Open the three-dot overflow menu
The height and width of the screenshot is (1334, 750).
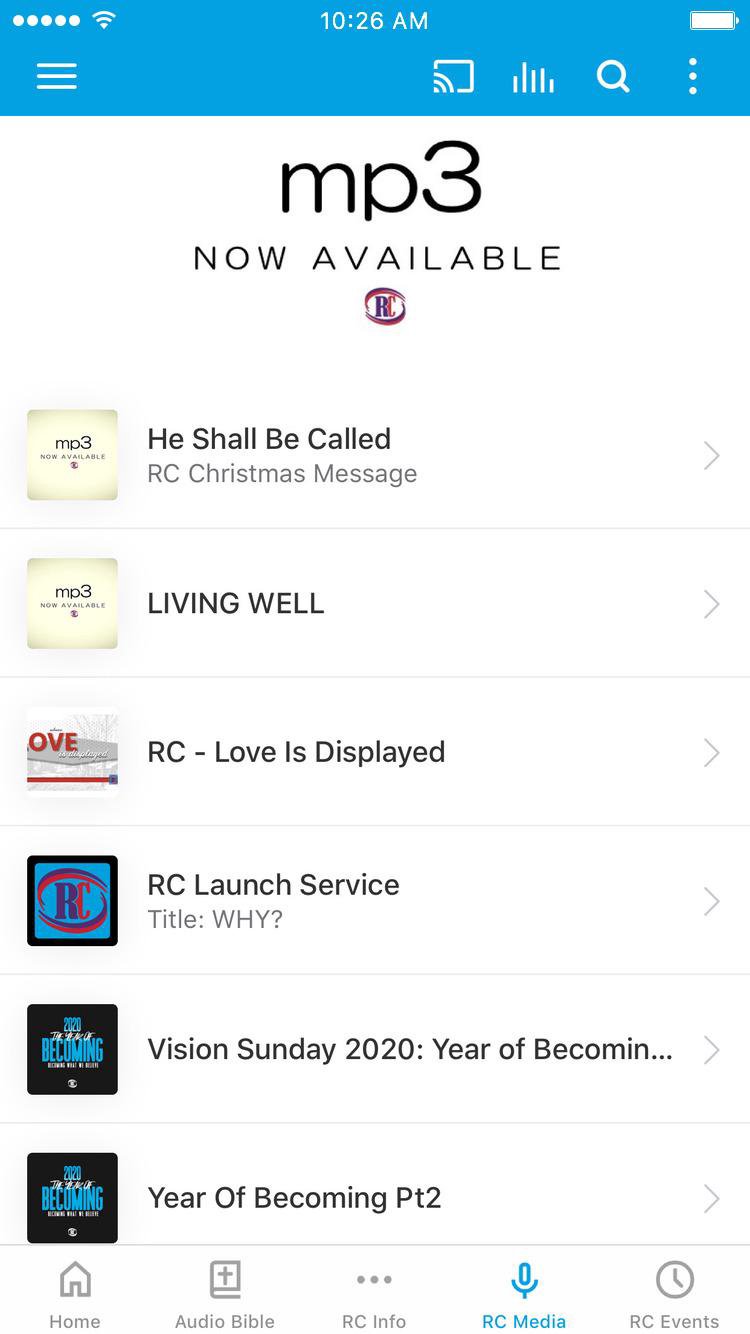pyautogui.click(x=692, y=77)
